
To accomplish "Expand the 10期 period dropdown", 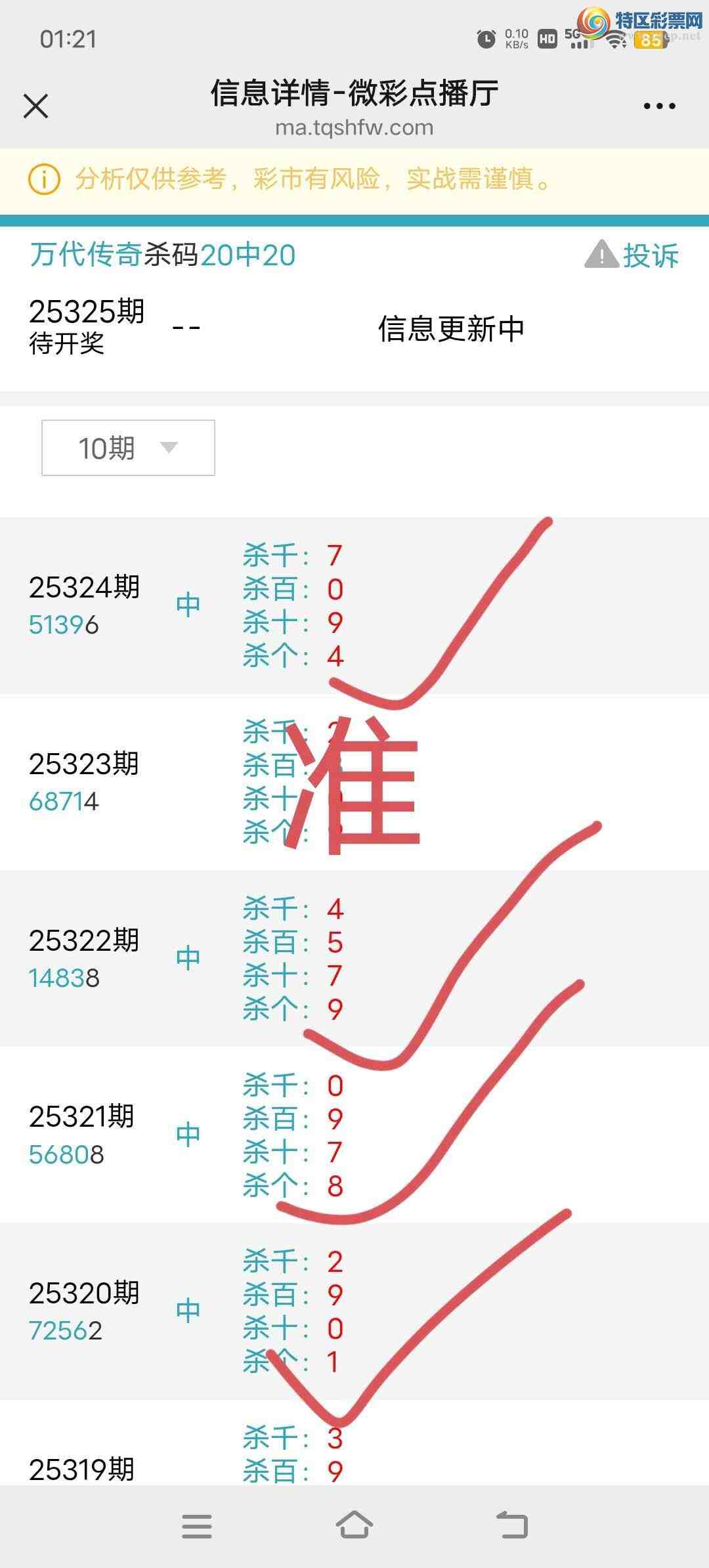I will coord(128,448).
